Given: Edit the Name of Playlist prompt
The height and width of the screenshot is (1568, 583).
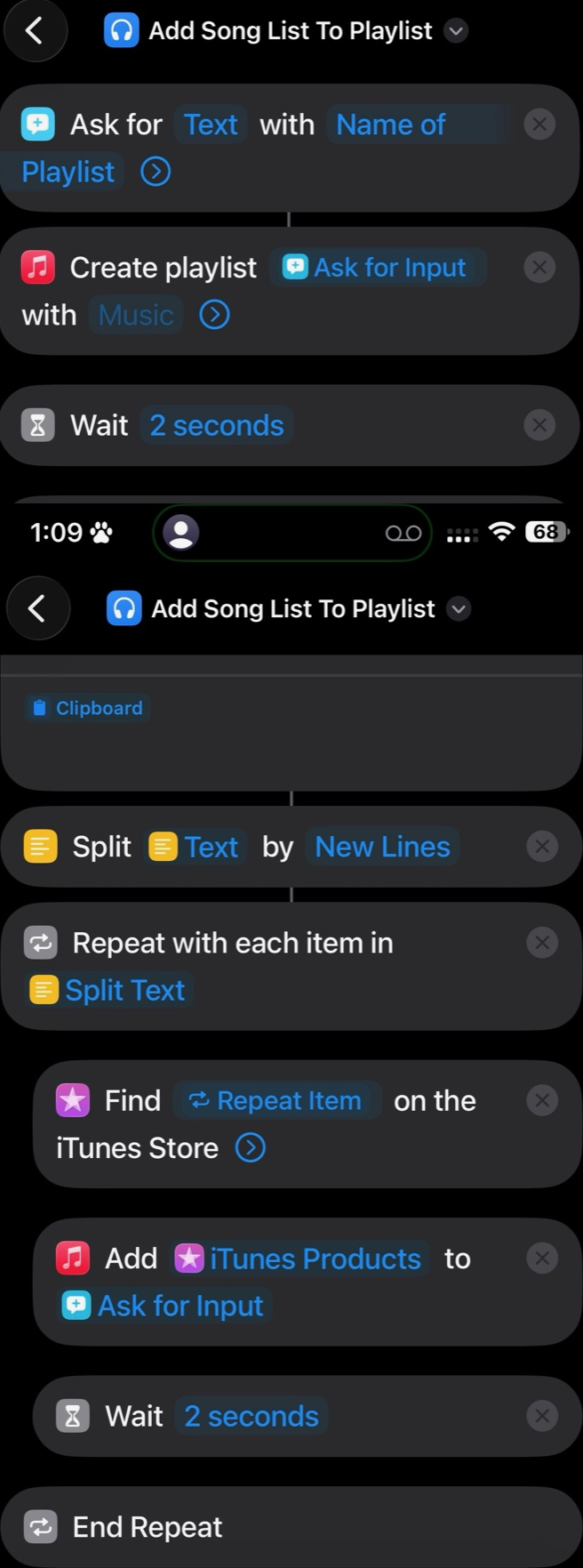Looking at the screenshot, I should pyautogui.click(x=391, y=125).
